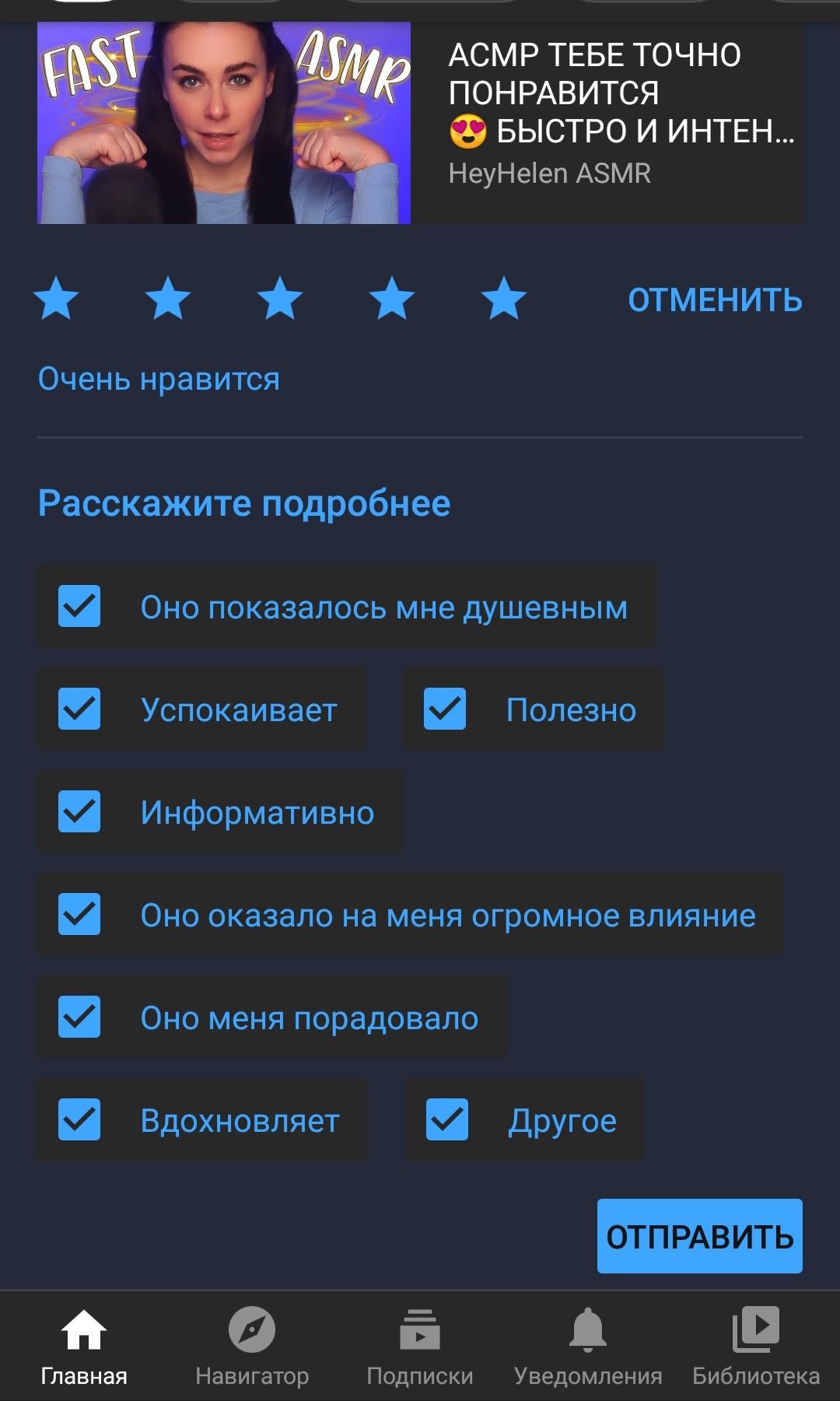Toggle the Успокаивает checkbox
The width and height of the screenshot is (840, 1401).
[79, 709]
